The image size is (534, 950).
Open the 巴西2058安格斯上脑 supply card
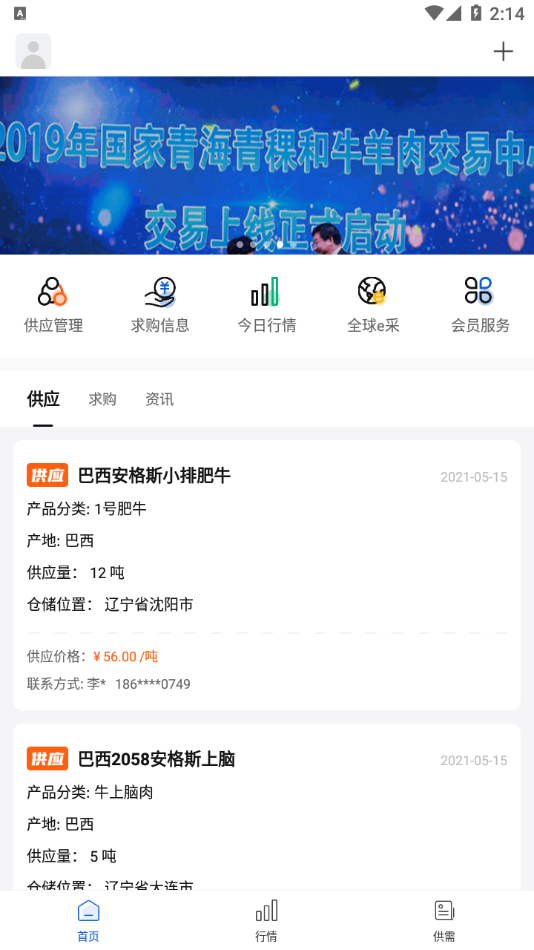(267, 807)
